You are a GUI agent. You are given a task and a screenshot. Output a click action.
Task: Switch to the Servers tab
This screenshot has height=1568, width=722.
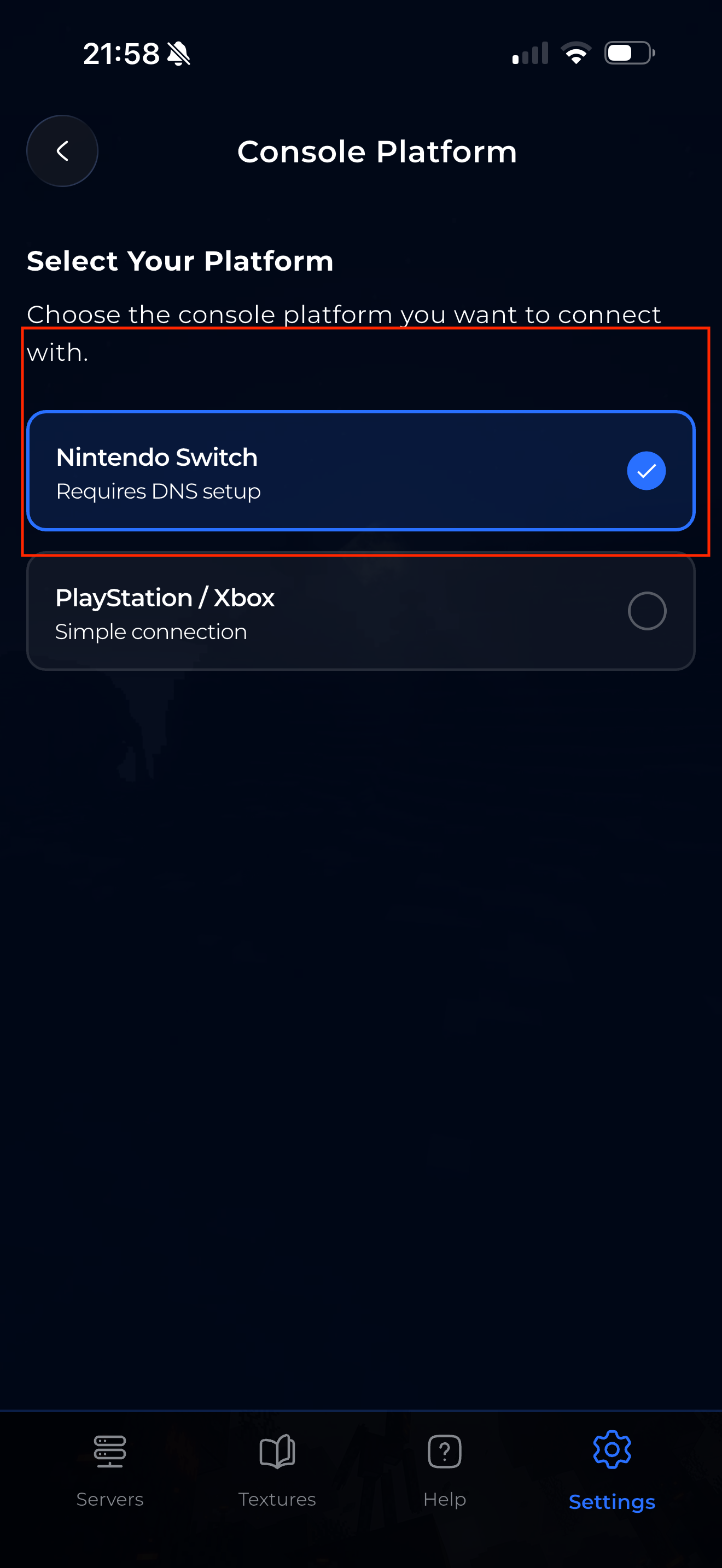(x=110, y=1468)
